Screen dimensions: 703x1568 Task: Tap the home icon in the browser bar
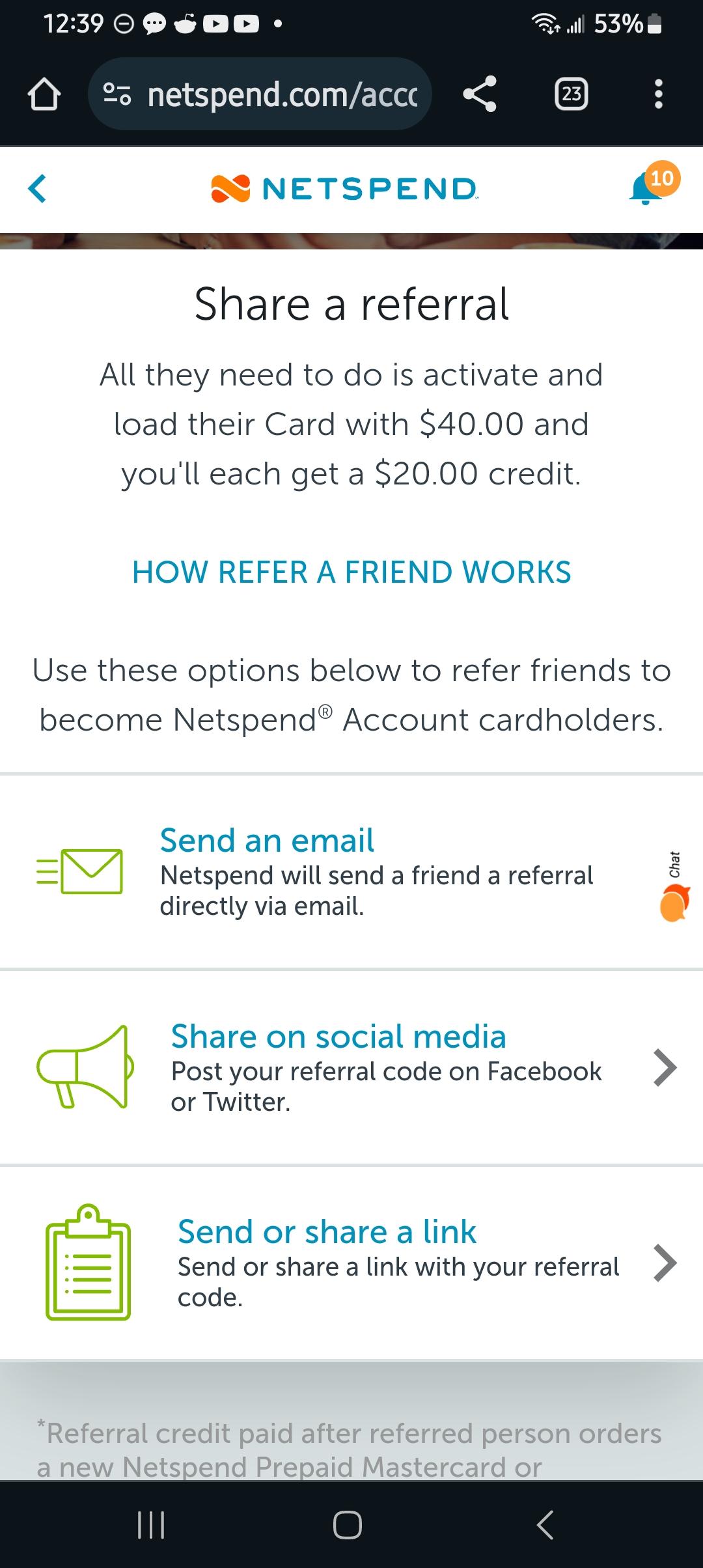pos(43,94)
